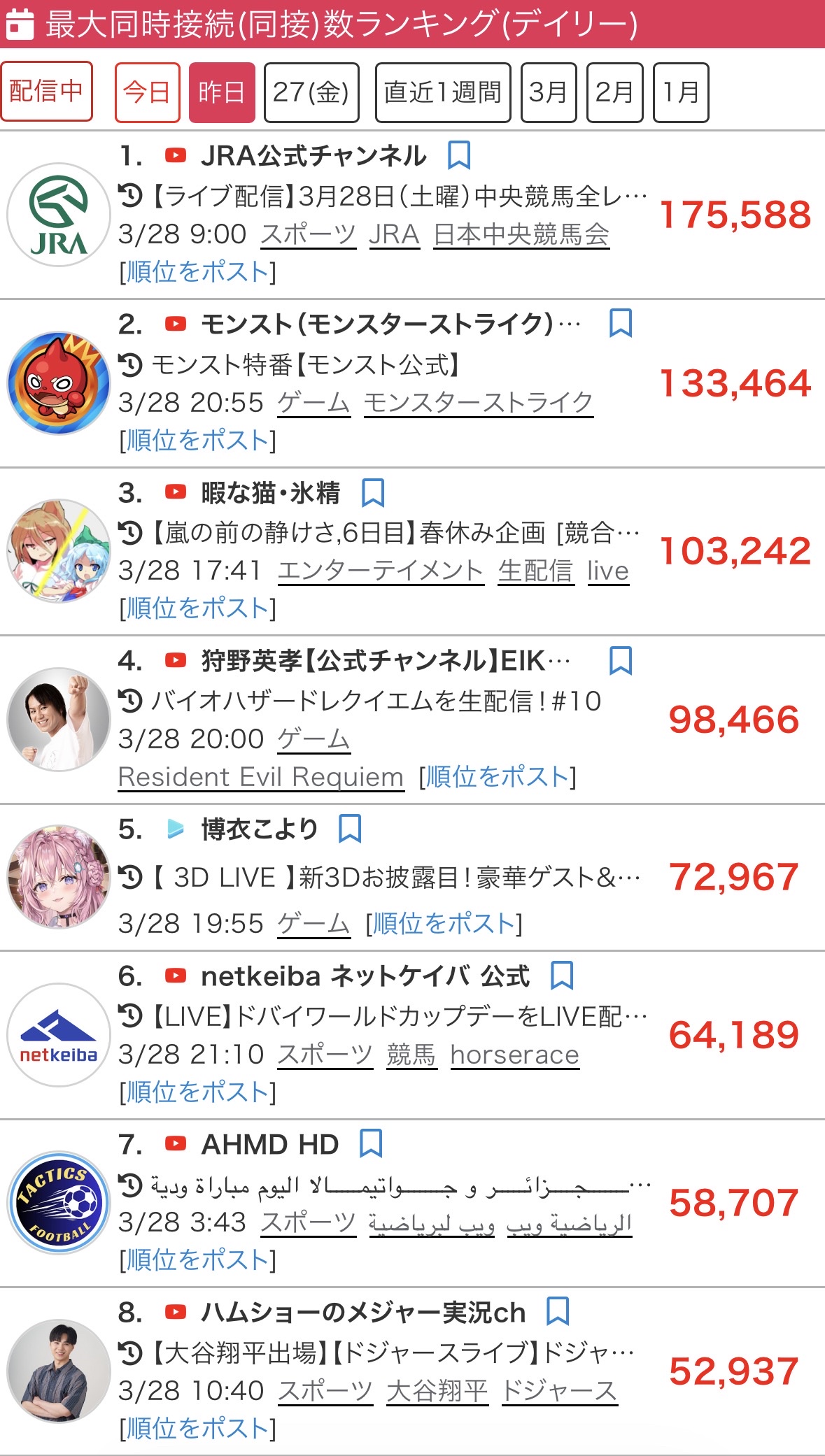Switch to the 今日 ranking tab
Screen dimensions: 825x1456
point(147,92)
